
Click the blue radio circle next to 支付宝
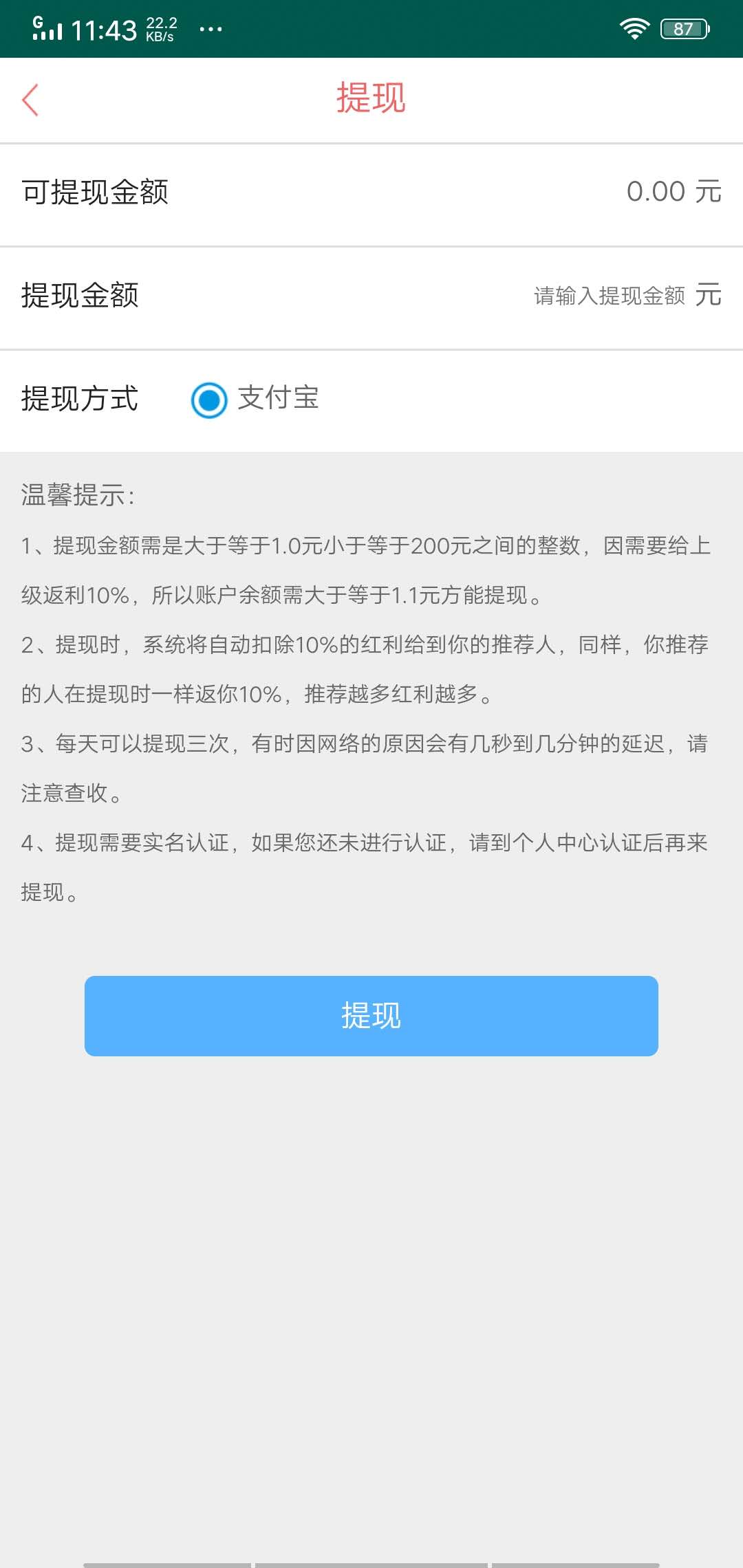click(208, 400)
